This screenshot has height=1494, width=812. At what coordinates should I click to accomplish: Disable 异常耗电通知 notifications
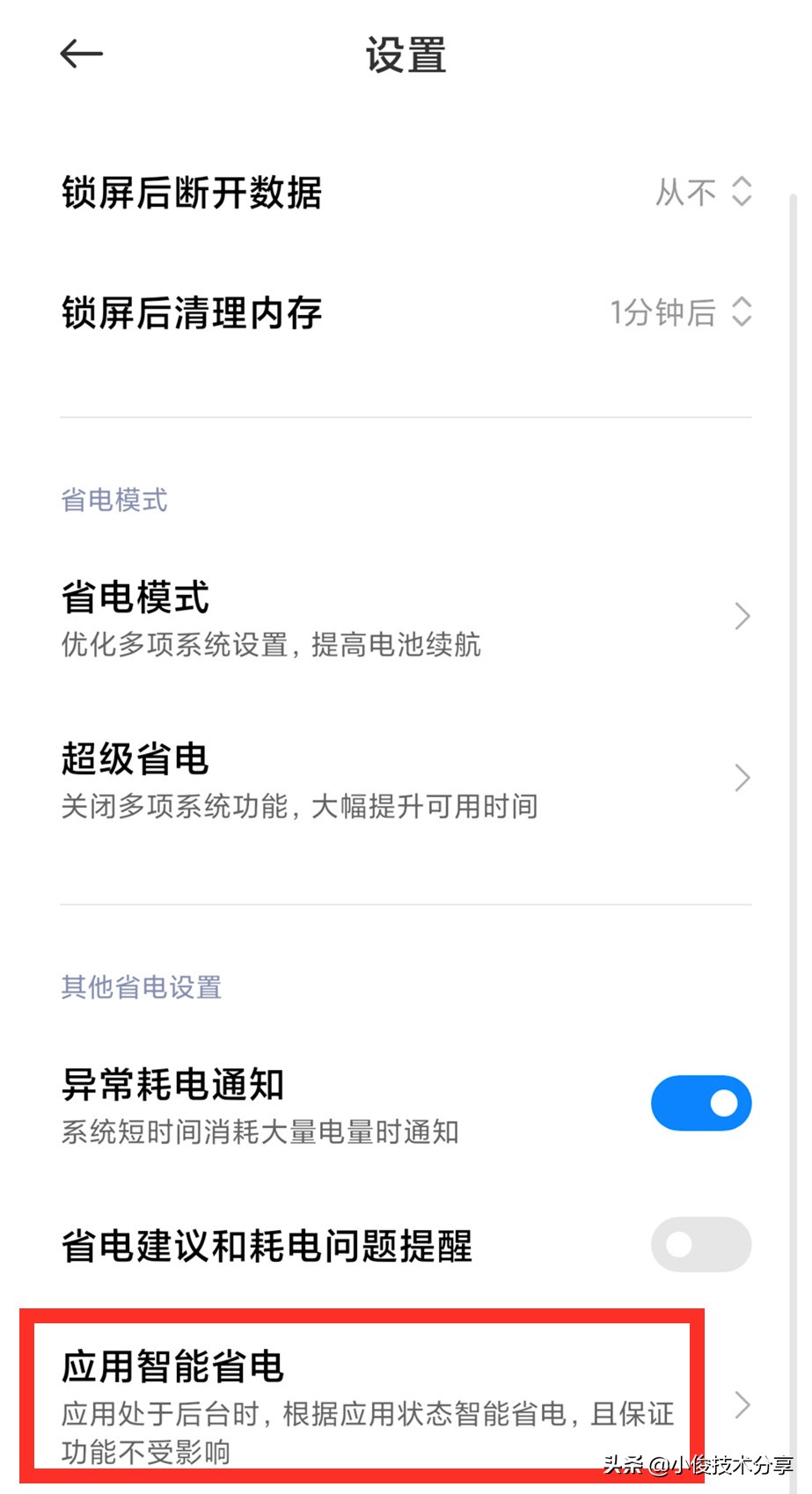[699, 1102]
